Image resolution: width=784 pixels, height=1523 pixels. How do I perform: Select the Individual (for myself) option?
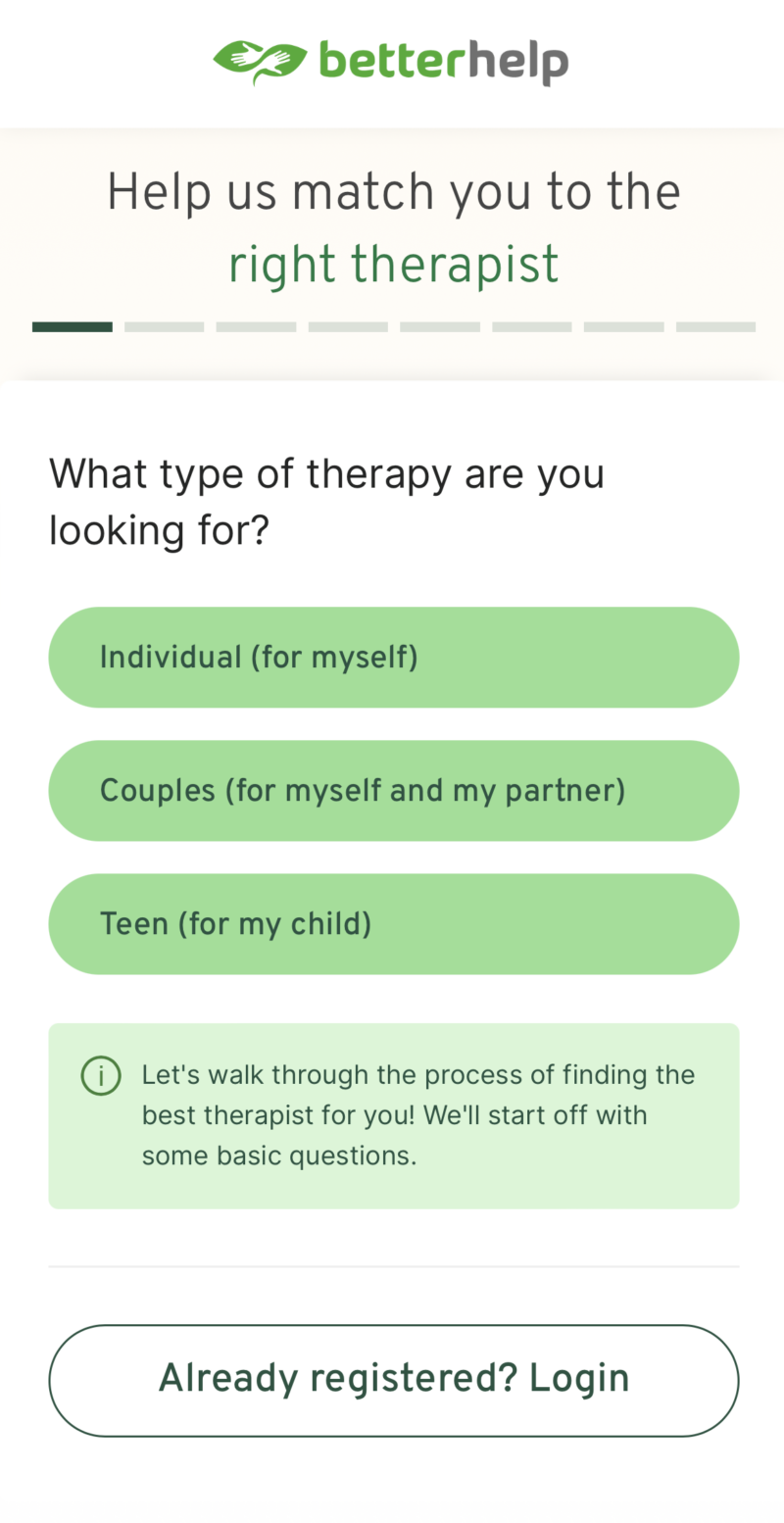[392, 657]
